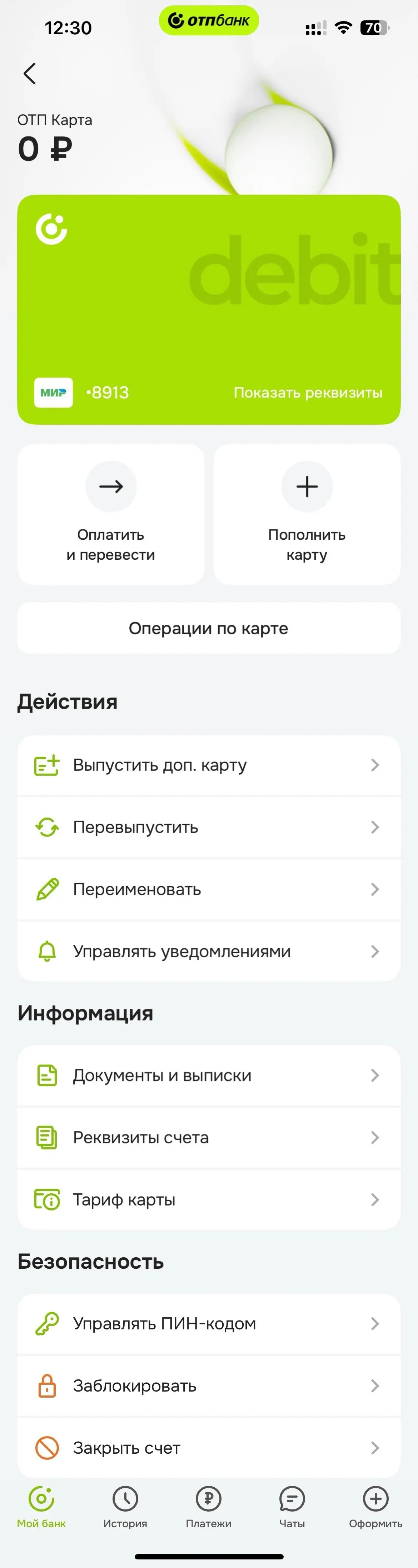The height and width of the screenshot is (1568, 418).
Task: Select Выпустить доп. карту
Action: (209, 765)
